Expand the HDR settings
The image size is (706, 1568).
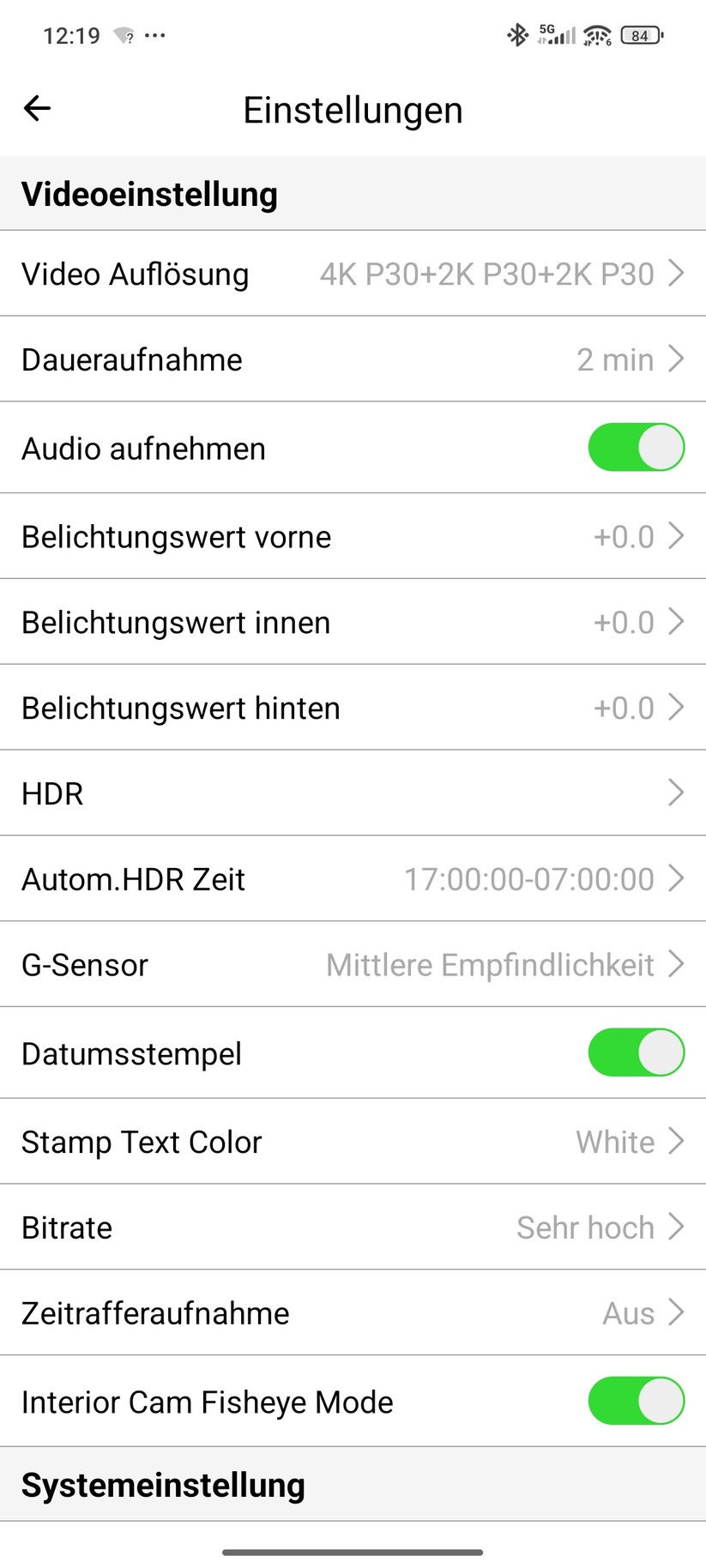pyautogui.click(x=353, y=793)
